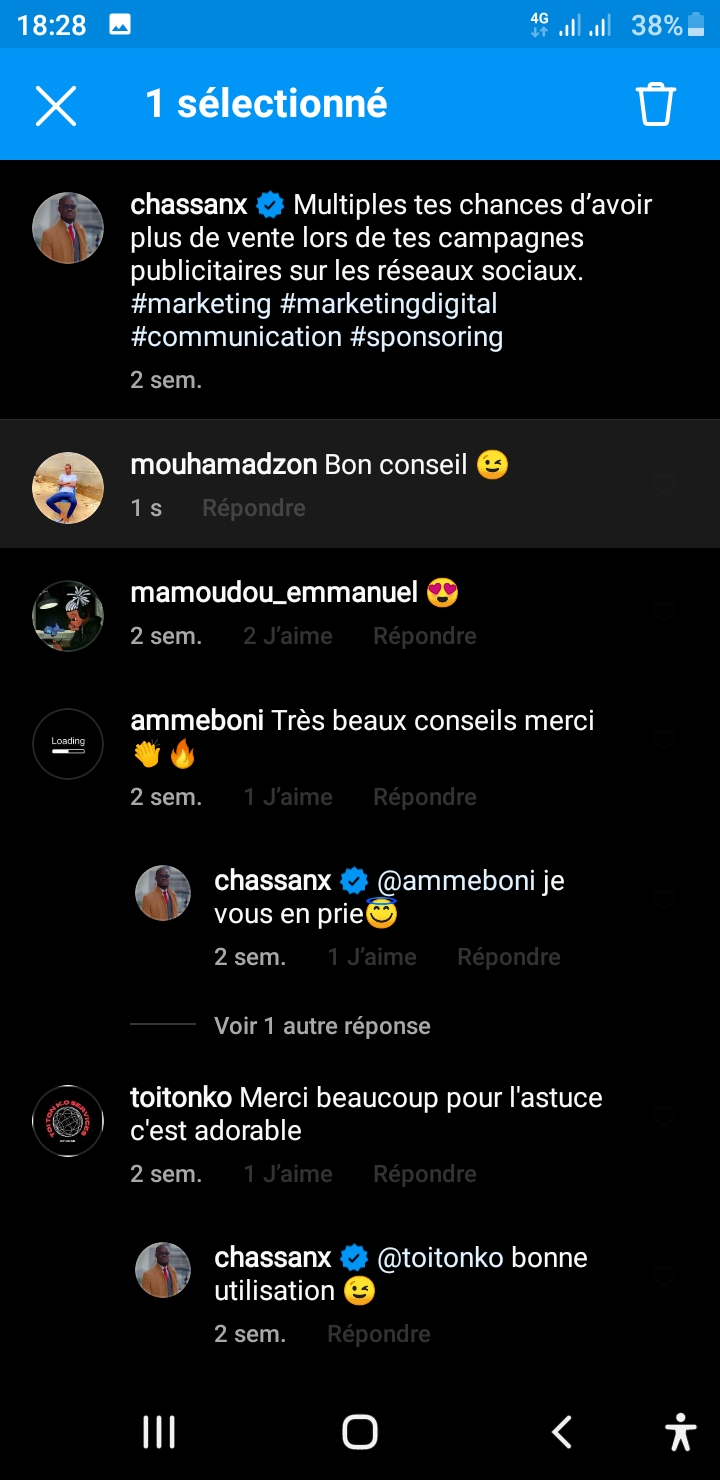Expand 'Voir 1 autre réponse'
720x1480 pixels.
[321, 1026]
